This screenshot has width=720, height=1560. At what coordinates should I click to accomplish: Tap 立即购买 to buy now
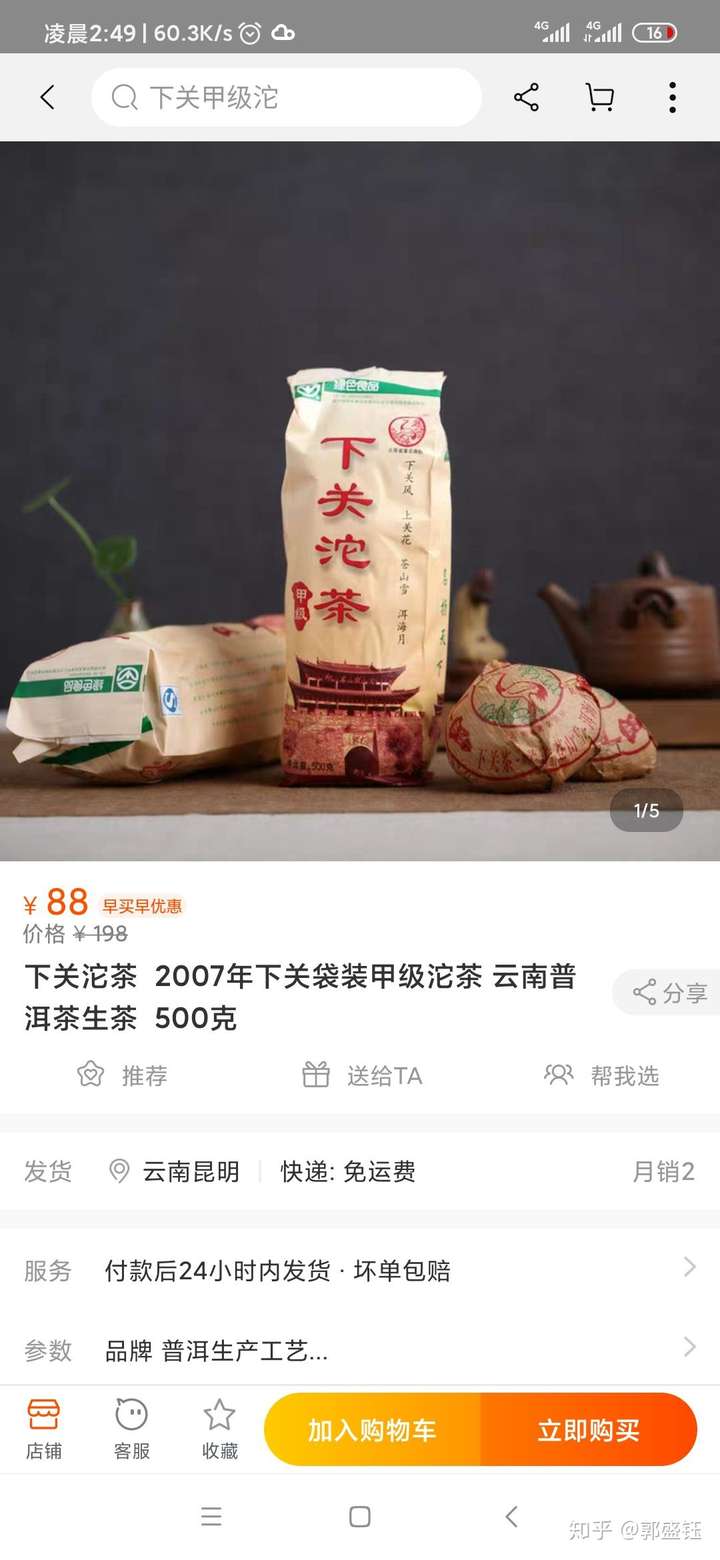click(588, 1430)
